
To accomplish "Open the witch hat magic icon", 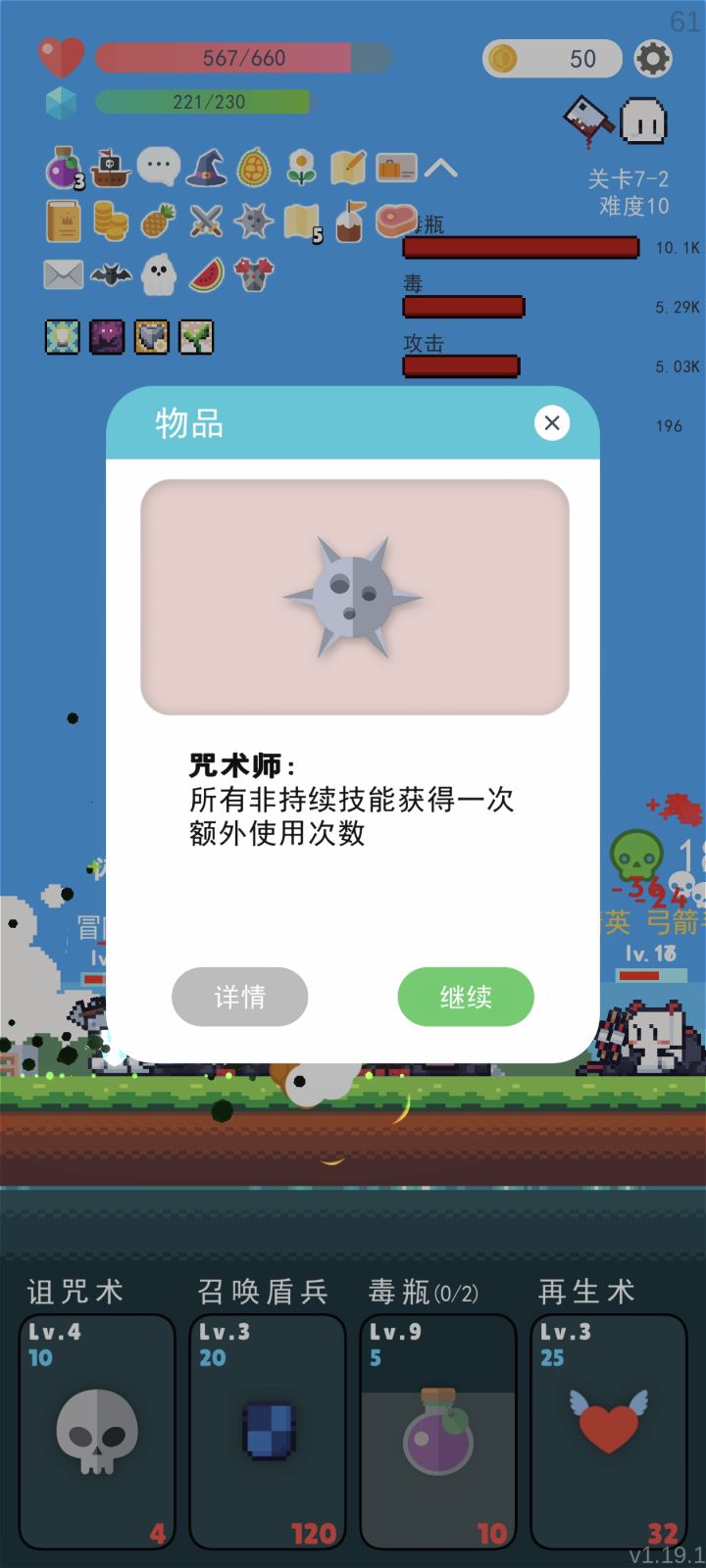I will 206,167.
